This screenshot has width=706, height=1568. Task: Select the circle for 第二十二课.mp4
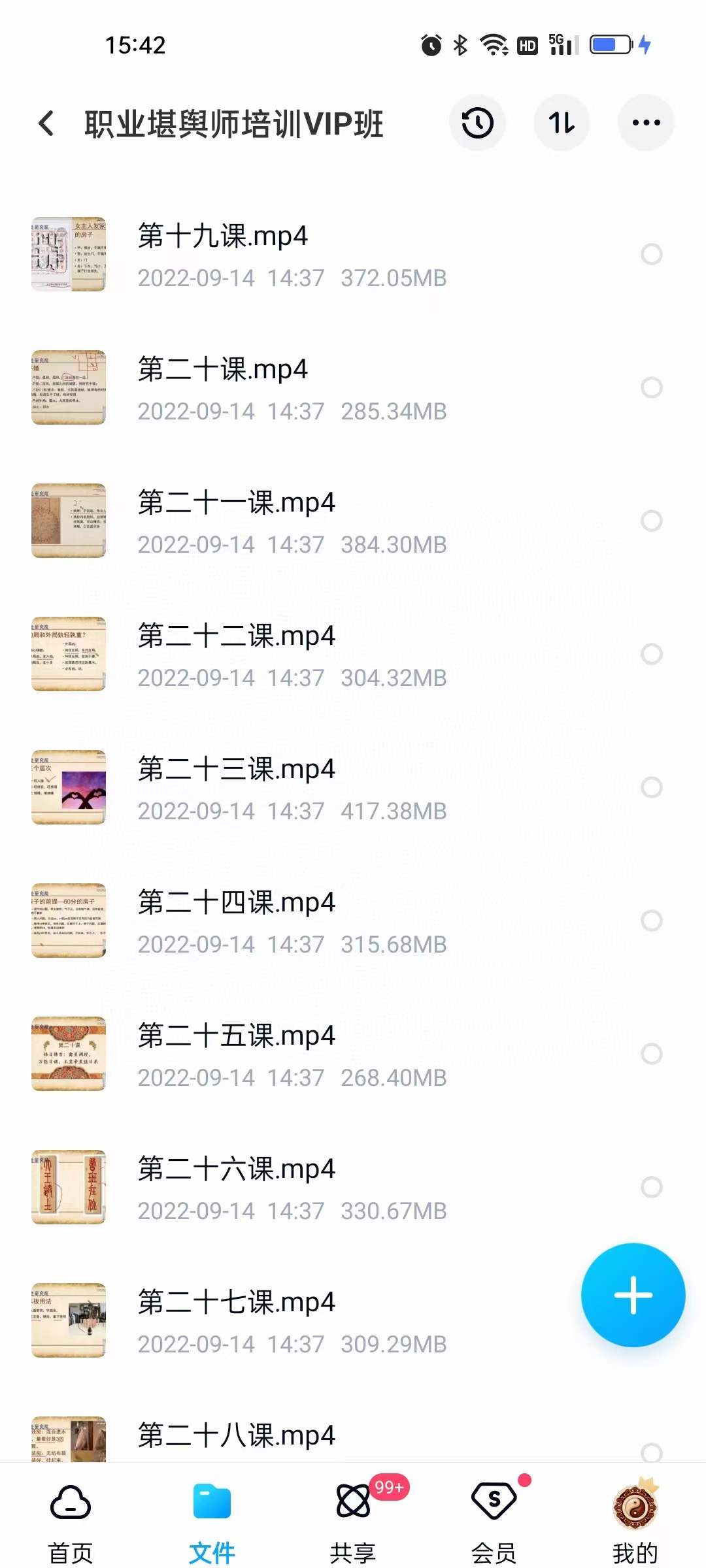coord(651,654)
